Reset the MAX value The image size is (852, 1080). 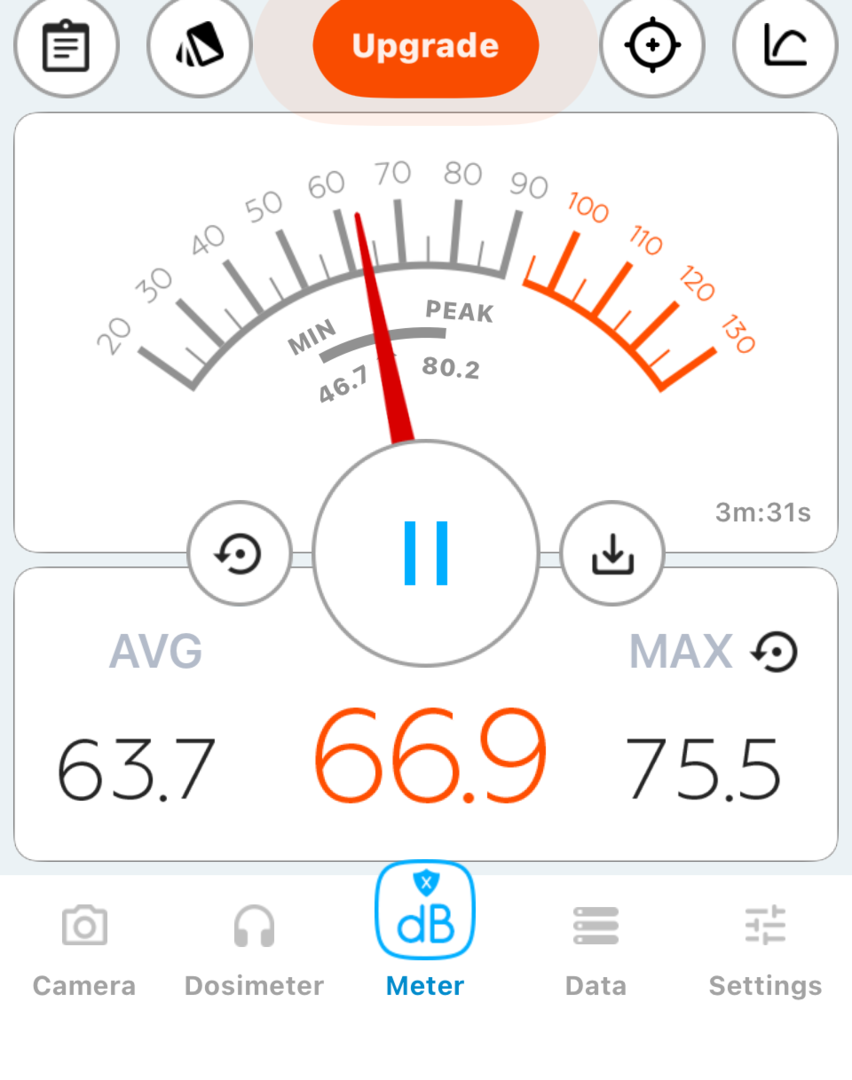pos(775,652)
